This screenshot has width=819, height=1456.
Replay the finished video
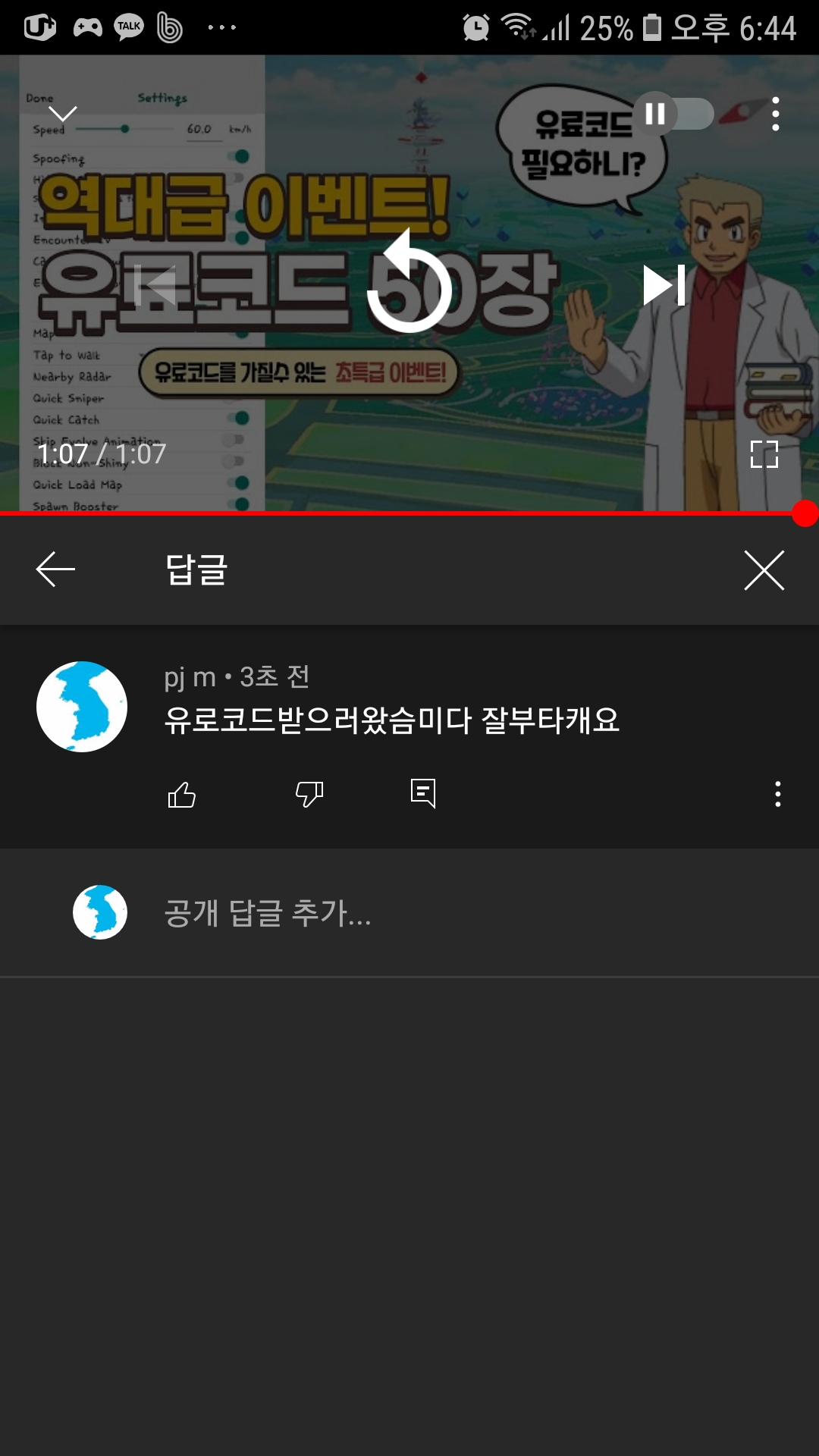(409, 284)
